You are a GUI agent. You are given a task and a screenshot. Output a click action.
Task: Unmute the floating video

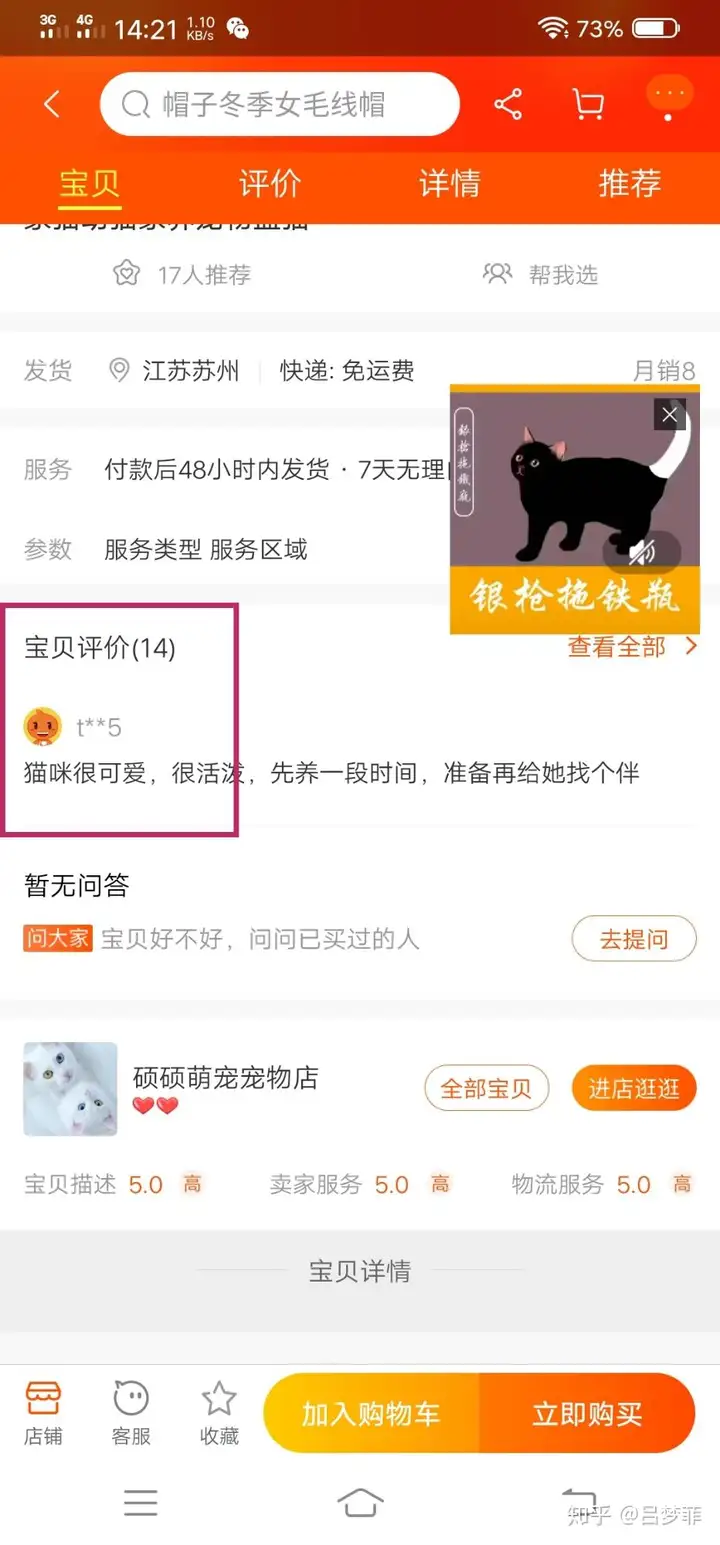tap(642, 551)
